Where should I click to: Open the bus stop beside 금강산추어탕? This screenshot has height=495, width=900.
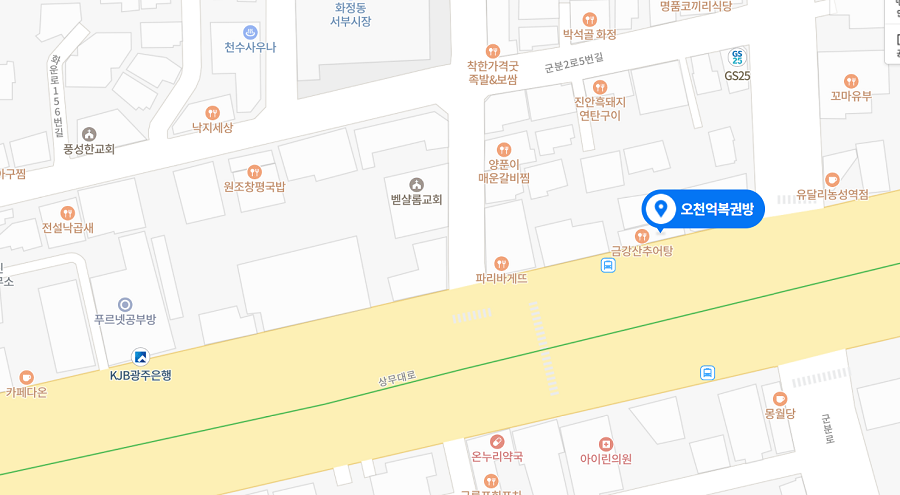[x=607, y=265]
